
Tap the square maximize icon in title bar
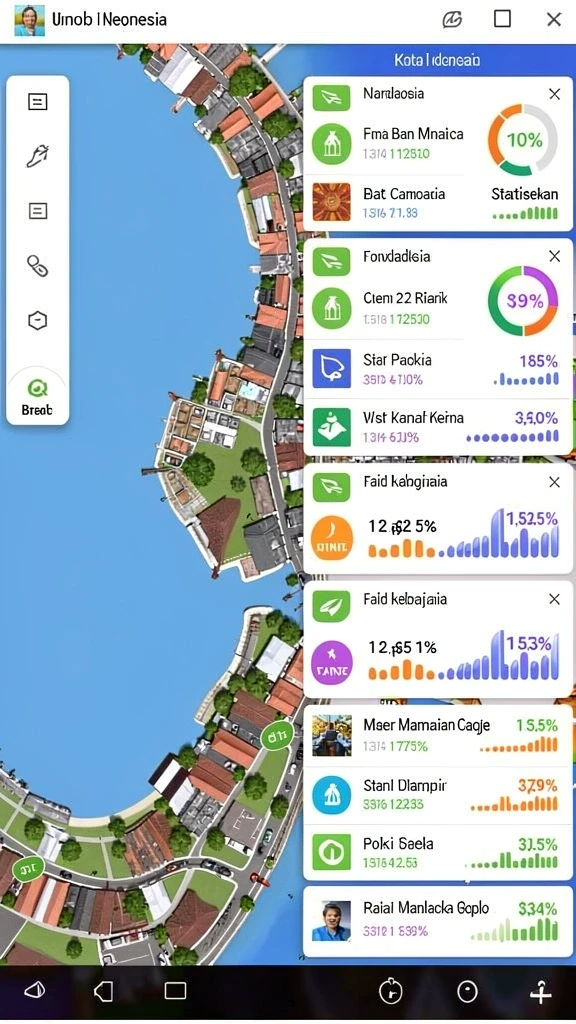tap(502, 18)
